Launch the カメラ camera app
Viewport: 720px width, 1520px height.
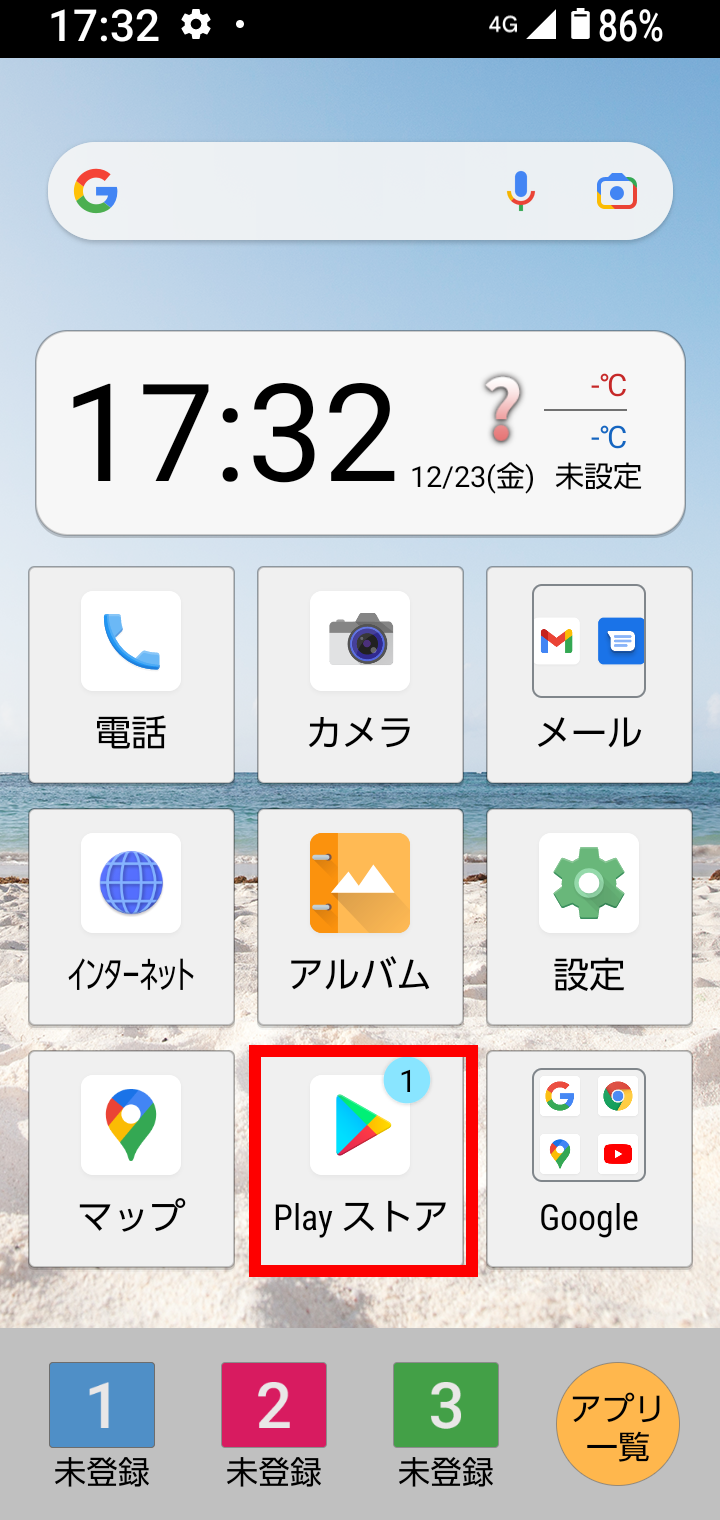pos(360,674)
